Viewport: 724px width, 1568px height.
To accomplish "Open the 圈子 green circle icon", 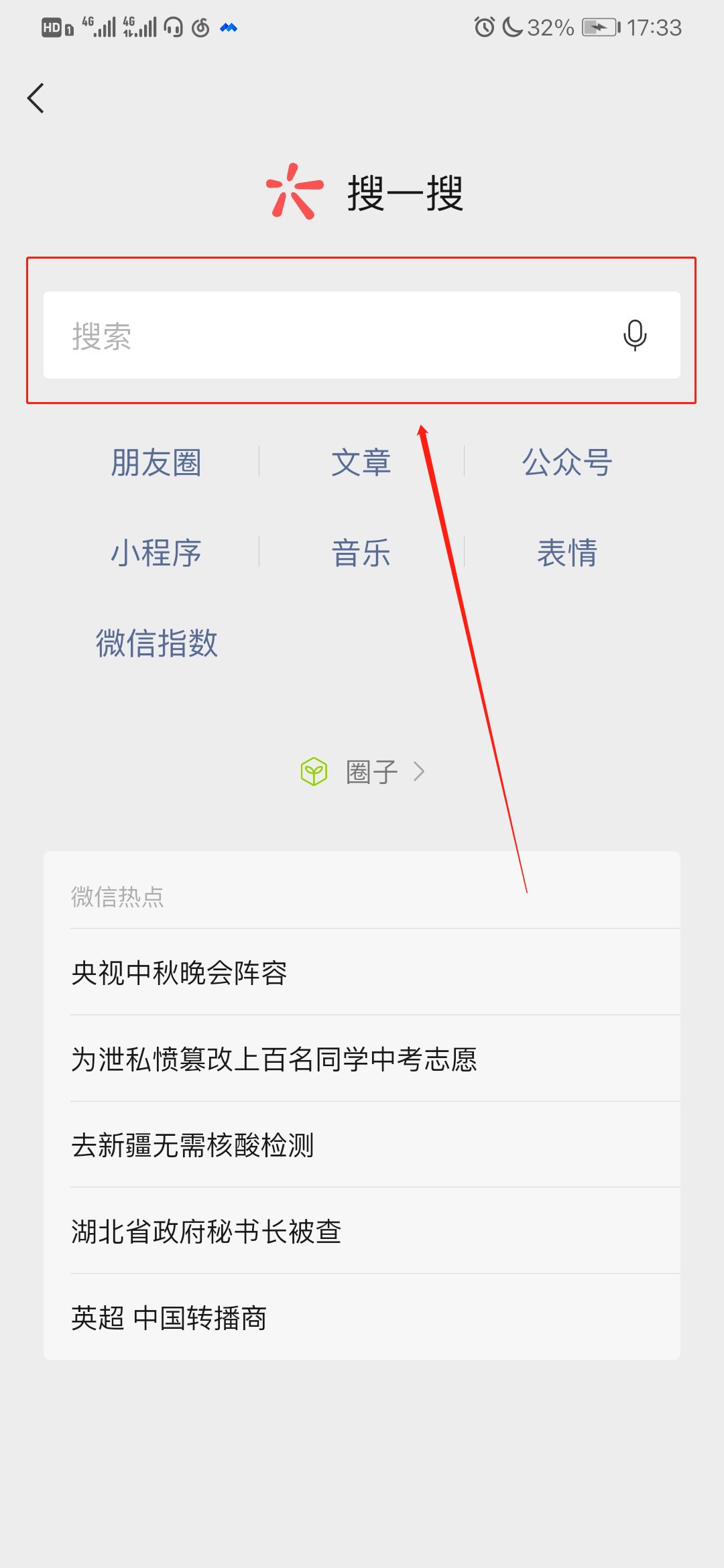I will coord(315,771).
